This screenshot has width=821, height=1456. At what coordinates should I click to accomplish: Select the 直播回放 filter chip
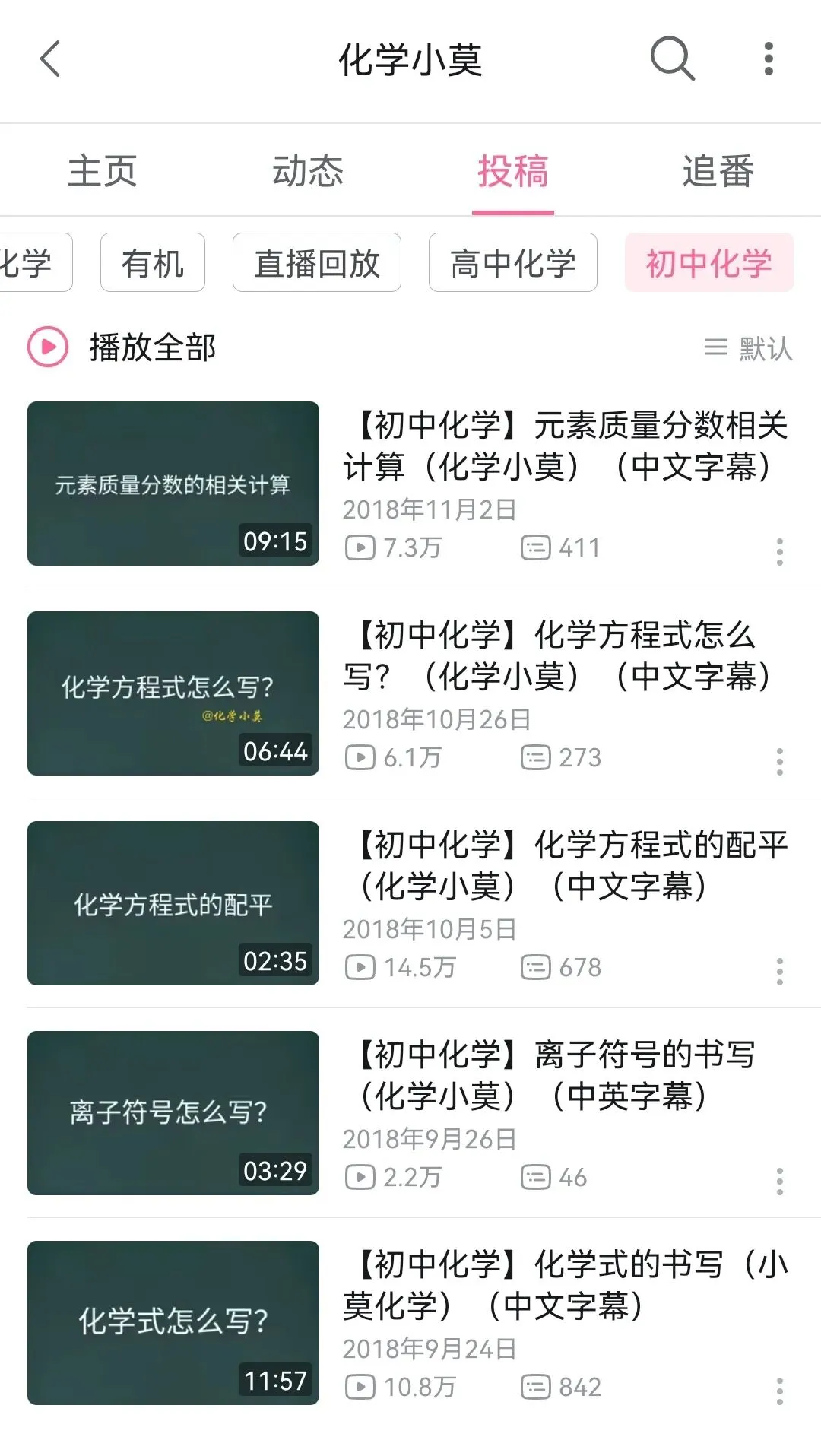pos(316,263)
